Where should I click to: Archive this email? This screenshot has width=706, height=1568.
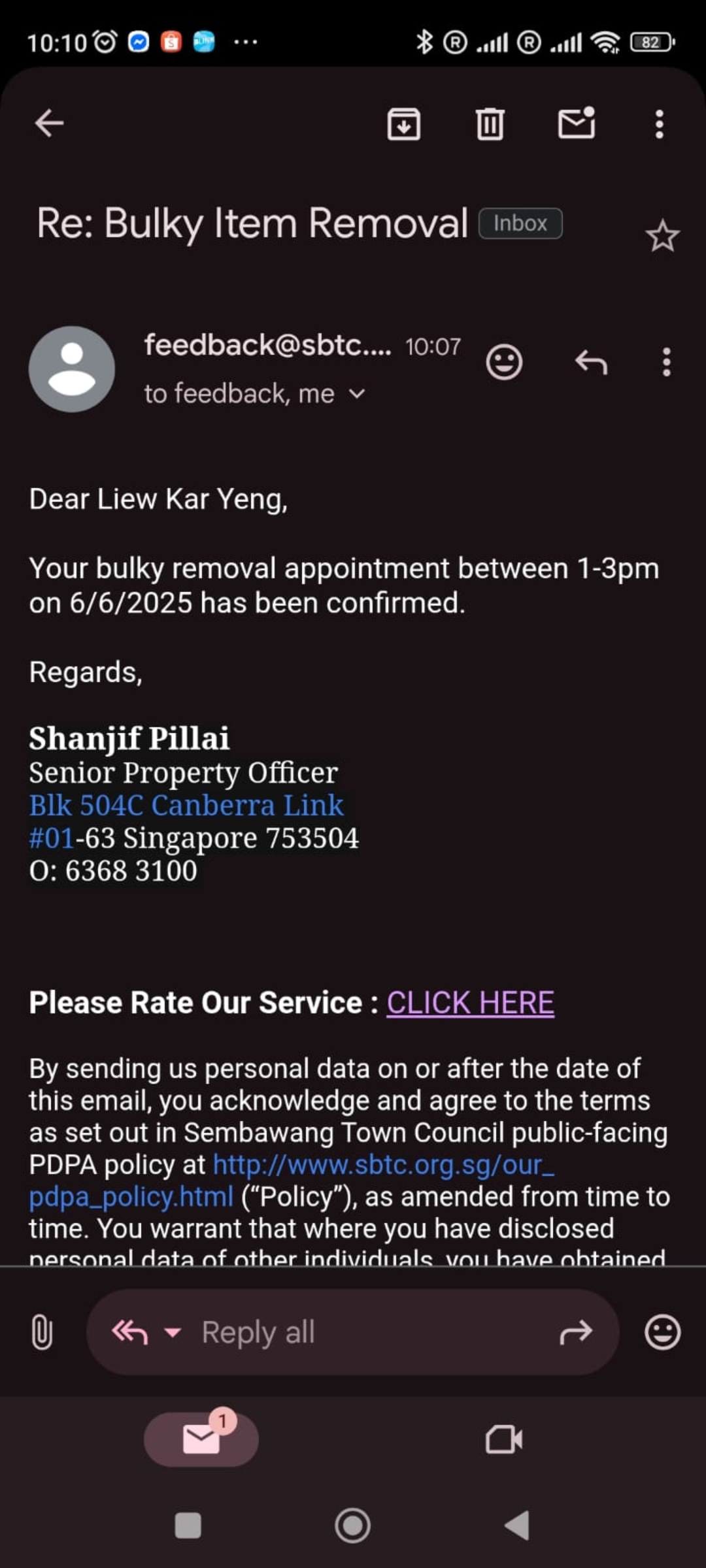pos(403,123)
